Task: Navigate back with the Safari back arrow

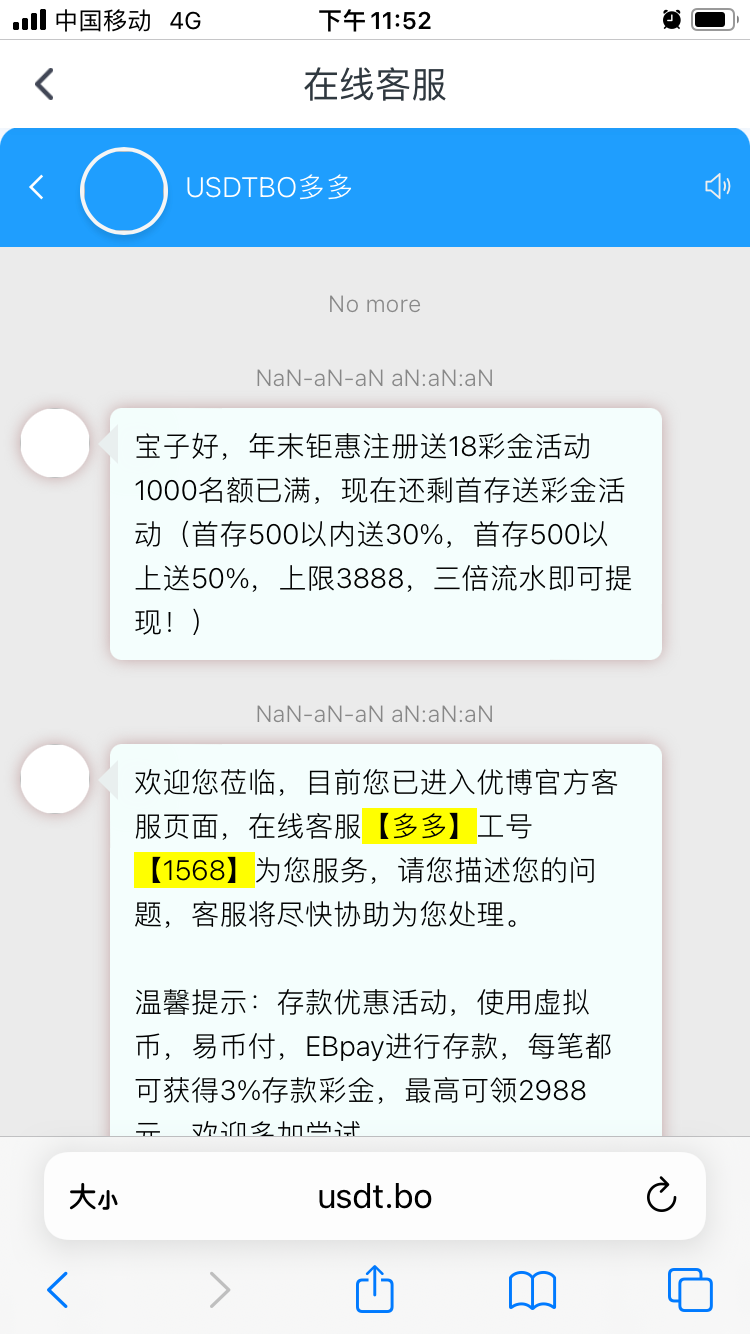Action: point(57,1290)
